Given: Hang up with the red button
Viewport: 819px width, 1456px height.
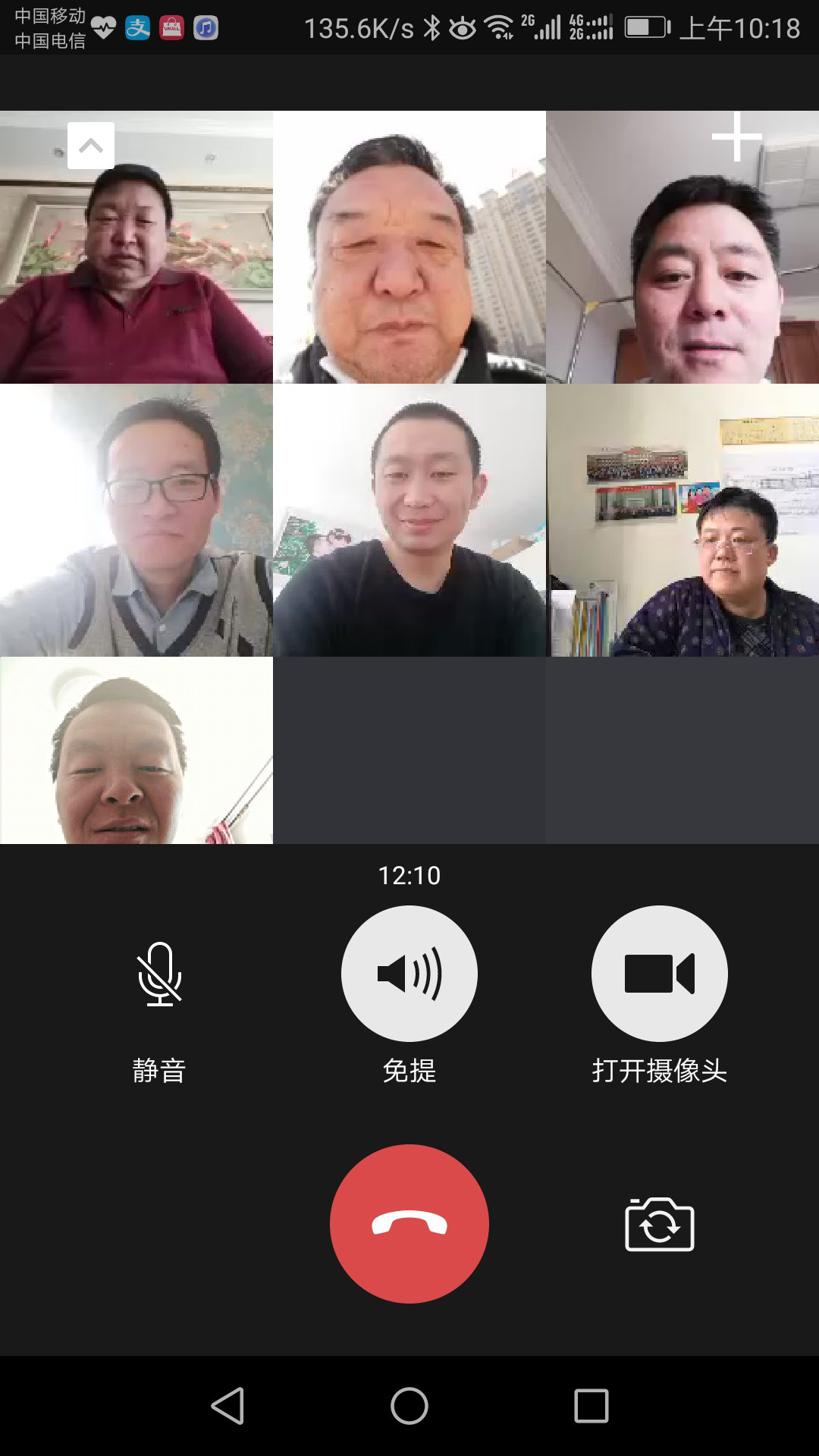Looking at the screenshot, I should 409,1223.
